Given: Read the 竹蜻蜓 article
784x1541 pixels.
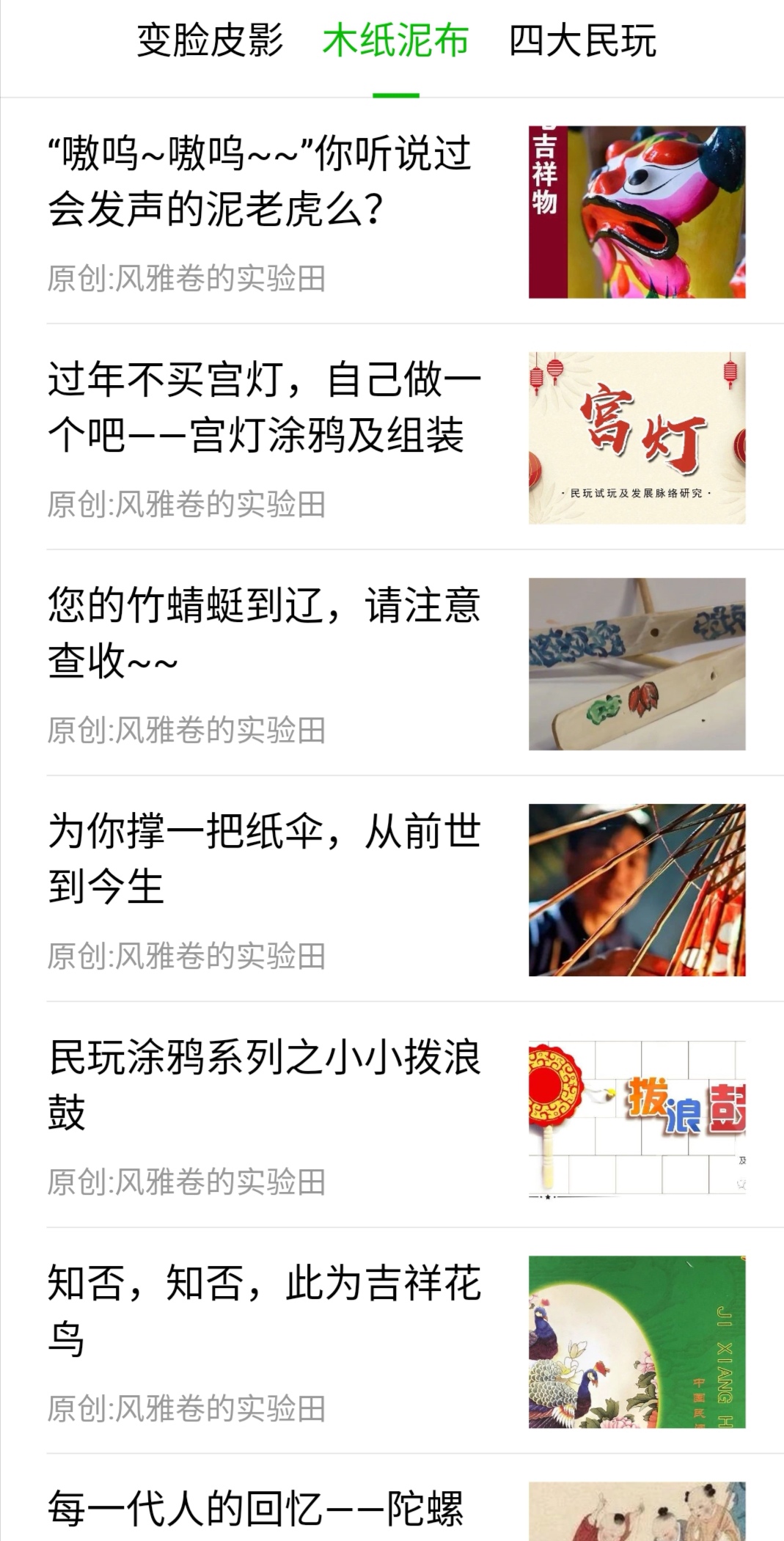Looking at the screenshot, I should (264, 633).
